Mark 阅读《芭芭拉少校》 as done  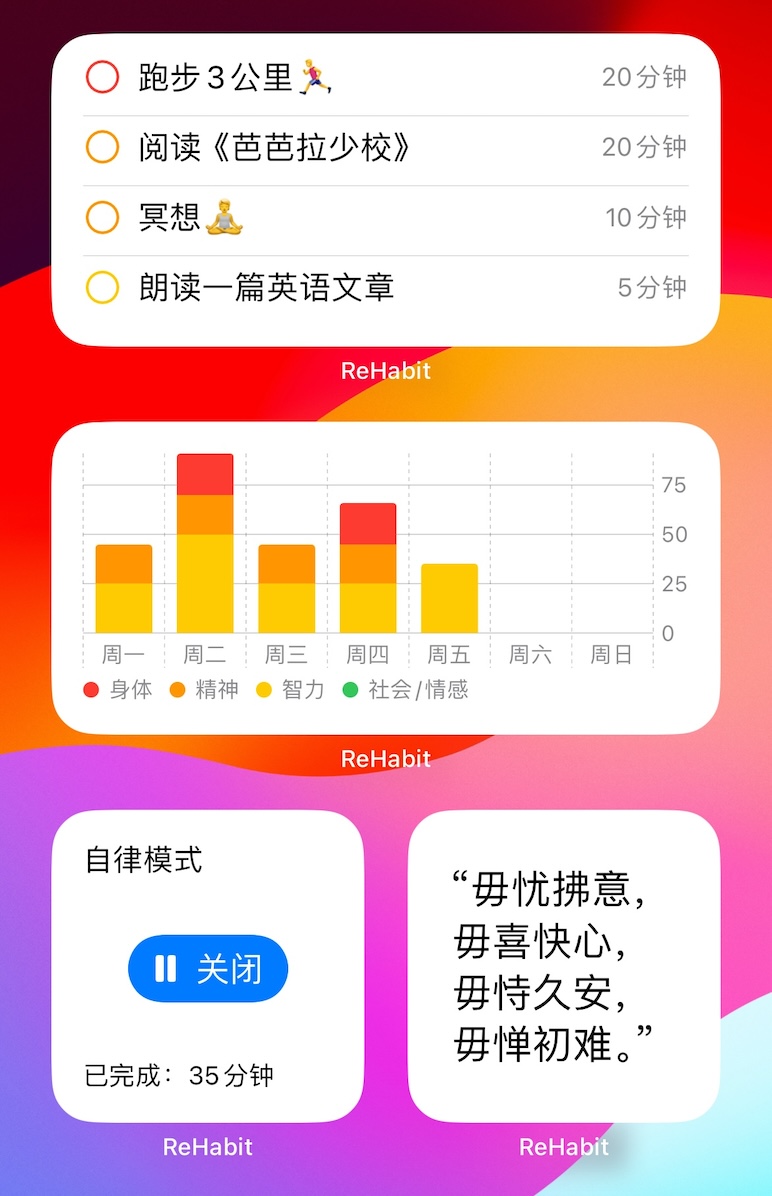(x=103, y=147)
